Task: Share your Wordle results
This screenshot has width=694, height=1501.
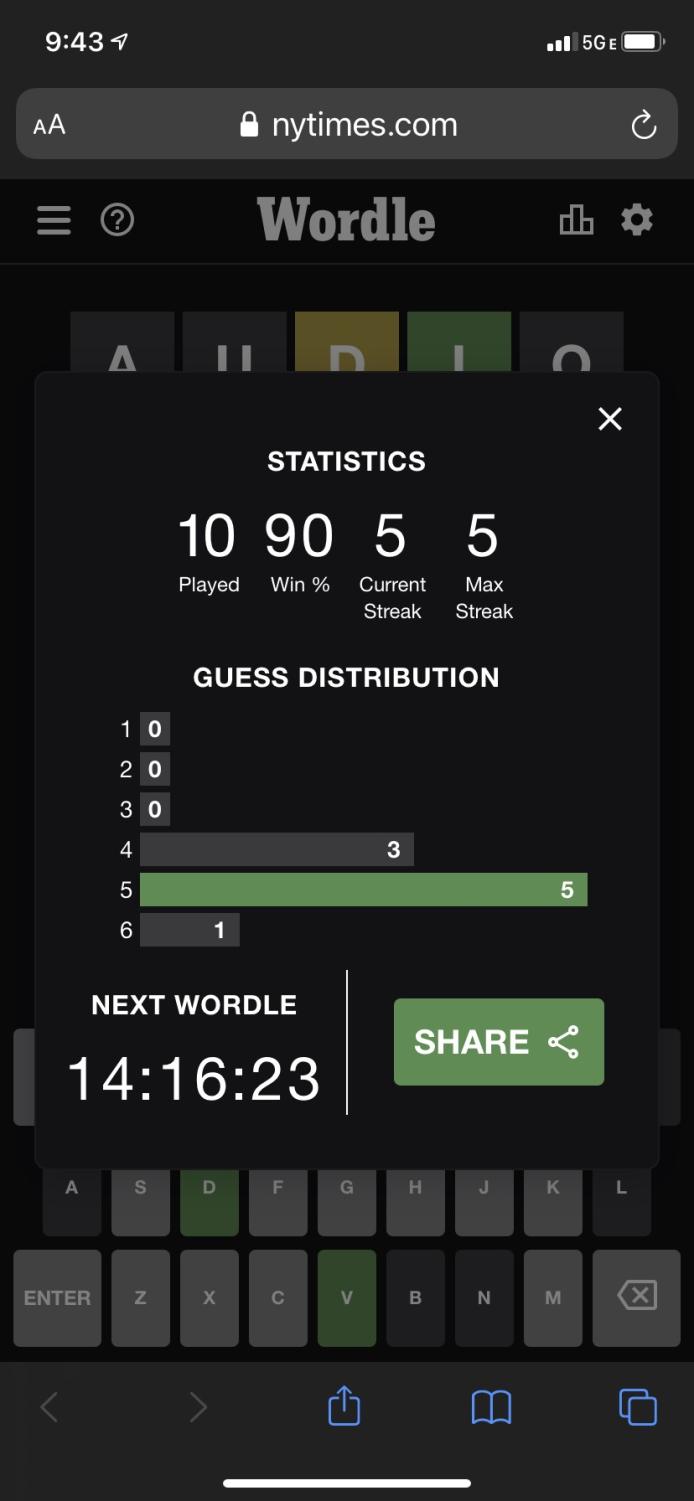Action: [499, 1041]
